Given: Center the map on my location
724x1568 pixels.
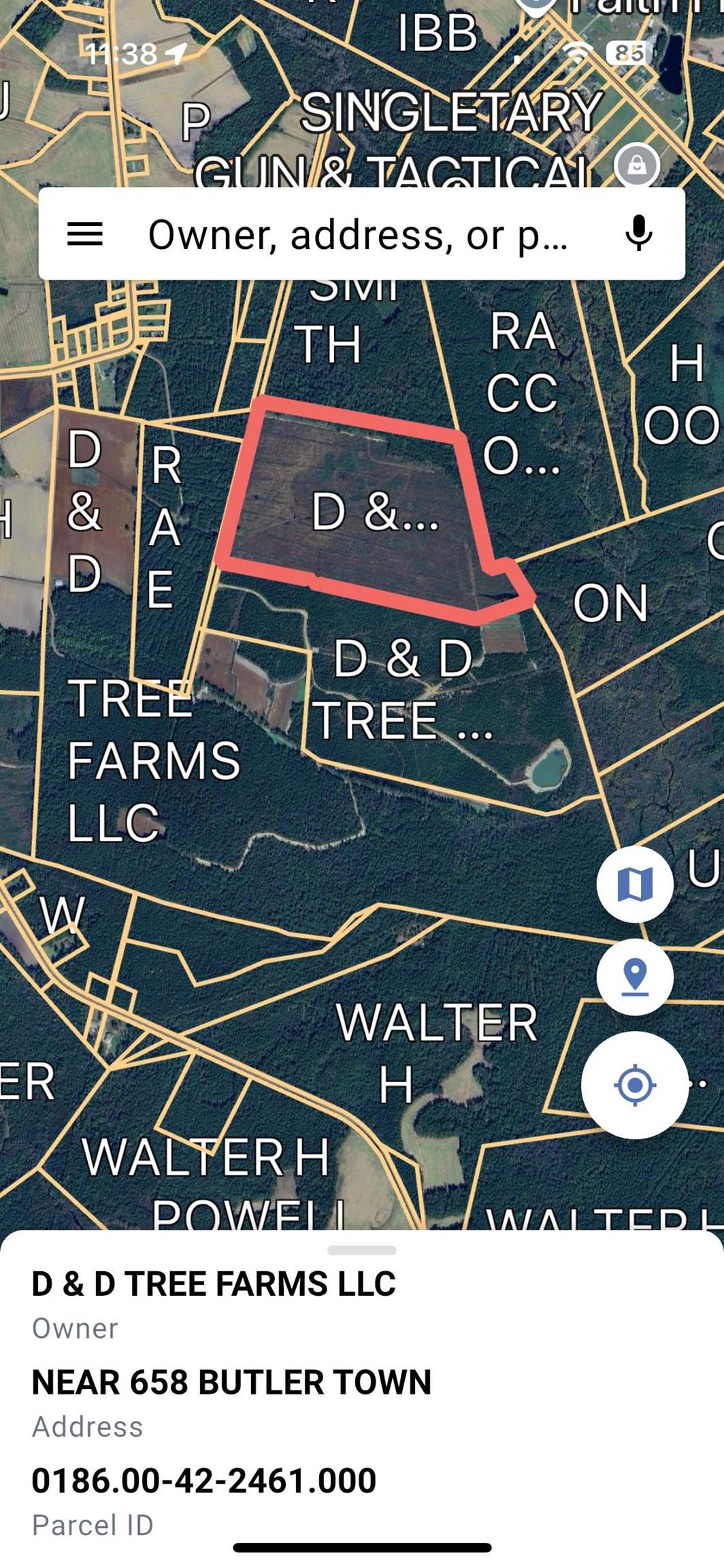Looking at the screenshot, I should (x=635, y=1084).
